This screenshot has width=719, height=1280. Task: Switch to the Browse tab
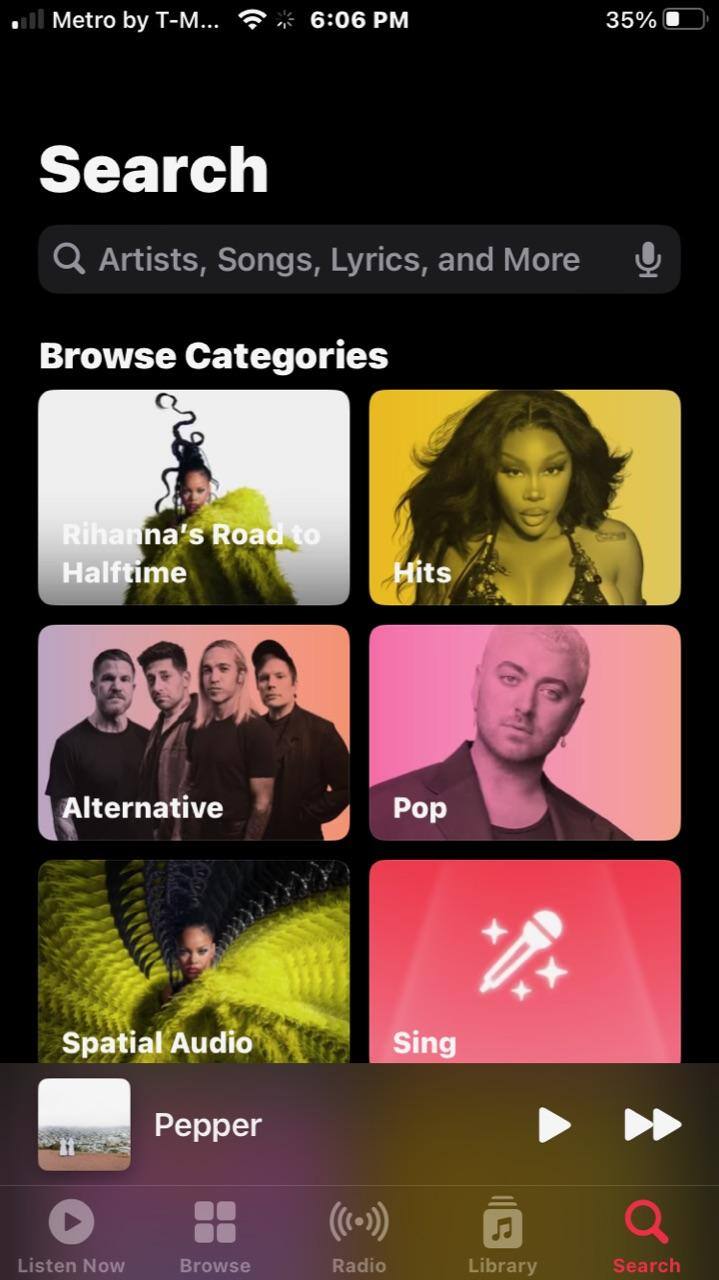tap(215, 1236)
